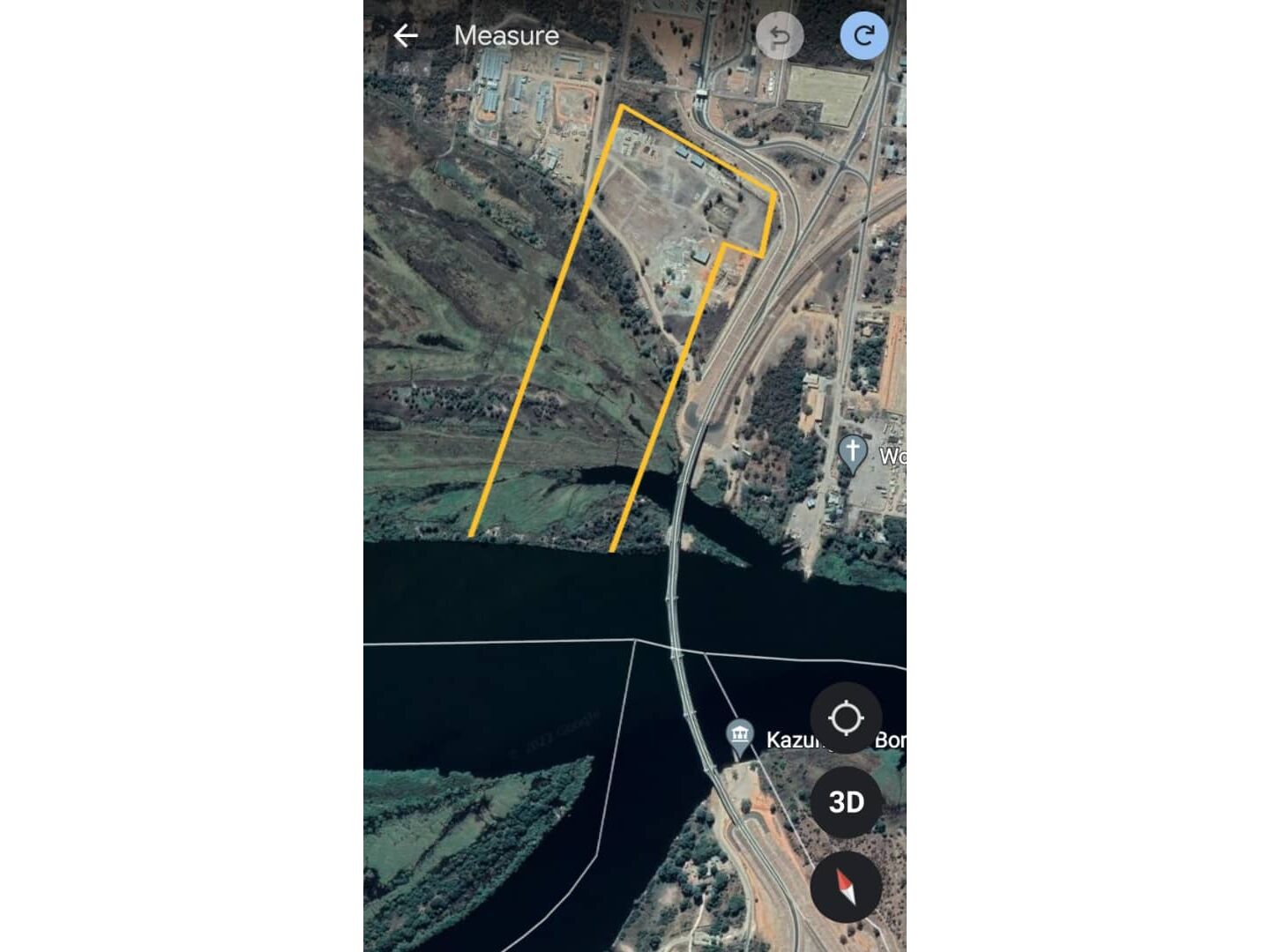Go back from Measure screen

tap(406, 35)
